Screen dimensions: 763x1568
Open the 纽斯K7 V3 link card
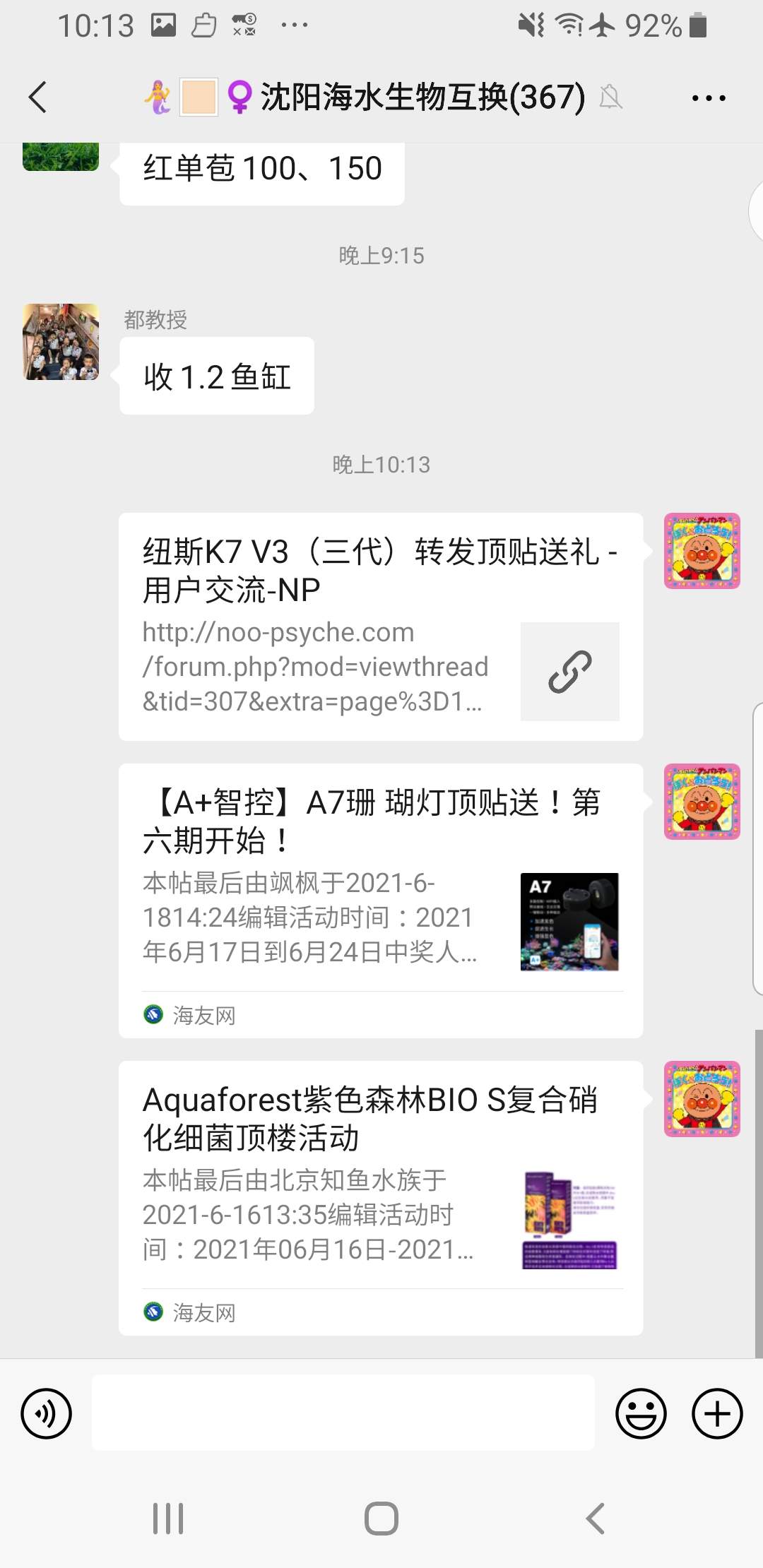380,626
